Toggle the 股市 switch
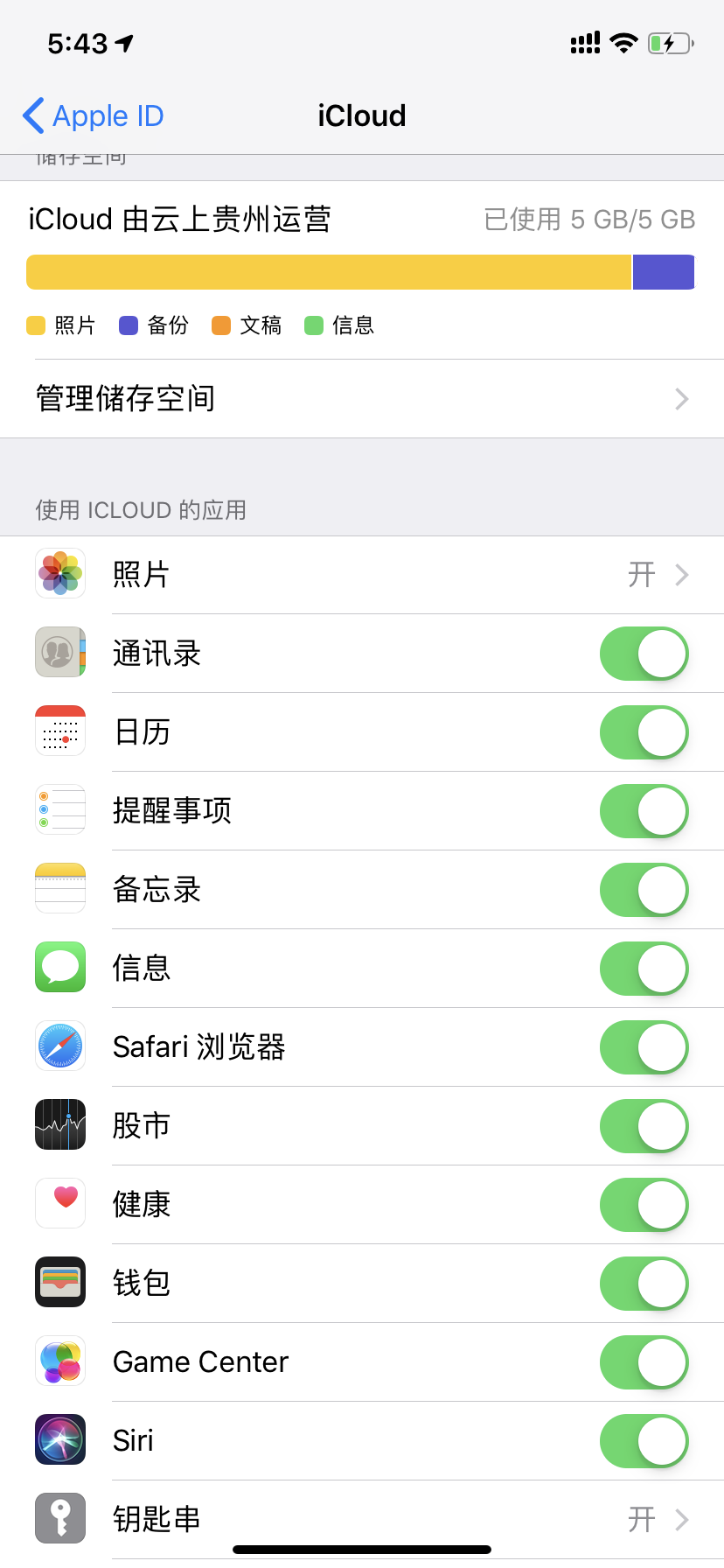The width and height of the screenshot is (724, 1568). point(644,1126)
